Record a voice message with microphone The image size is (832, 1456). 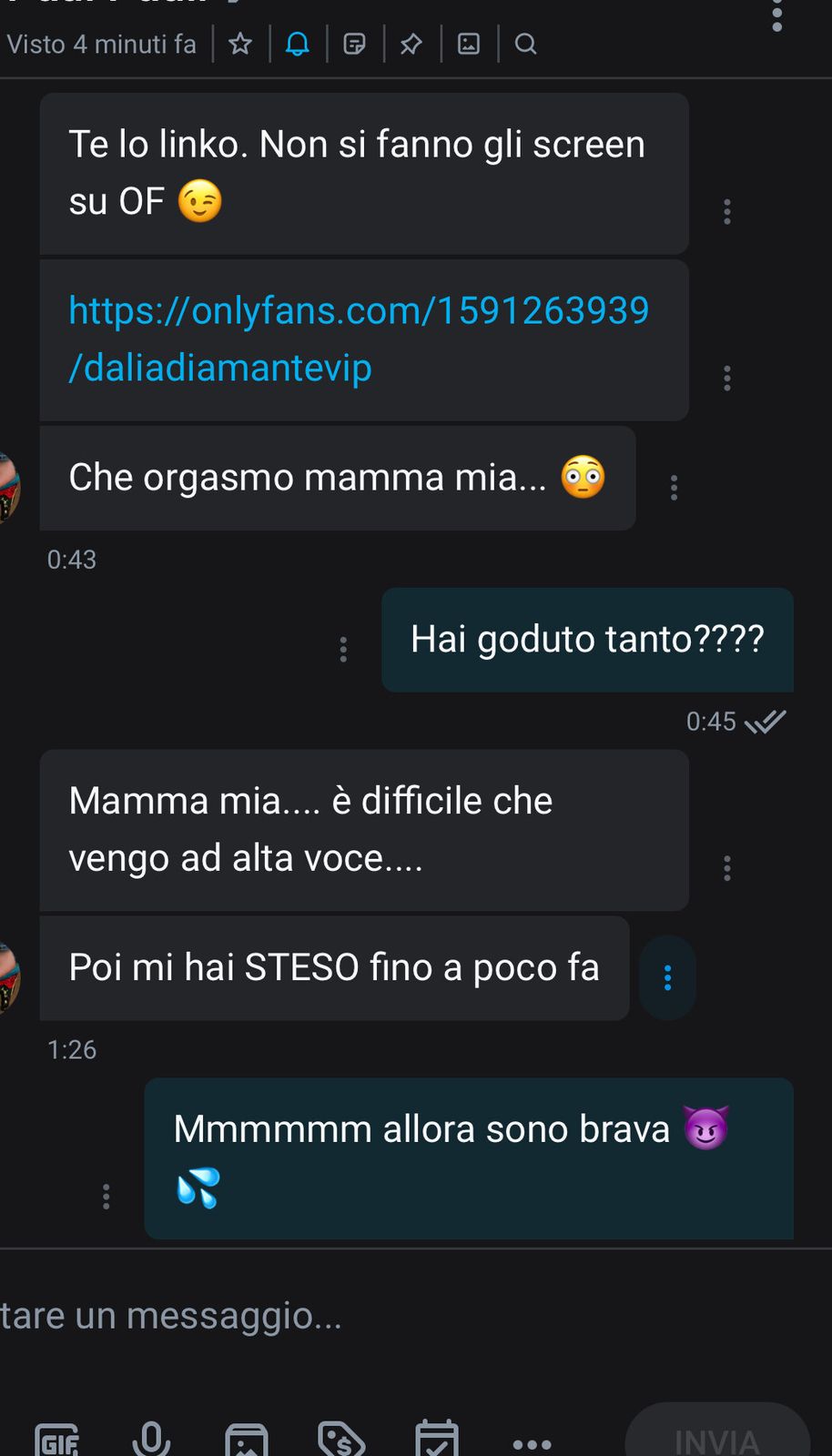(151, 1440)
